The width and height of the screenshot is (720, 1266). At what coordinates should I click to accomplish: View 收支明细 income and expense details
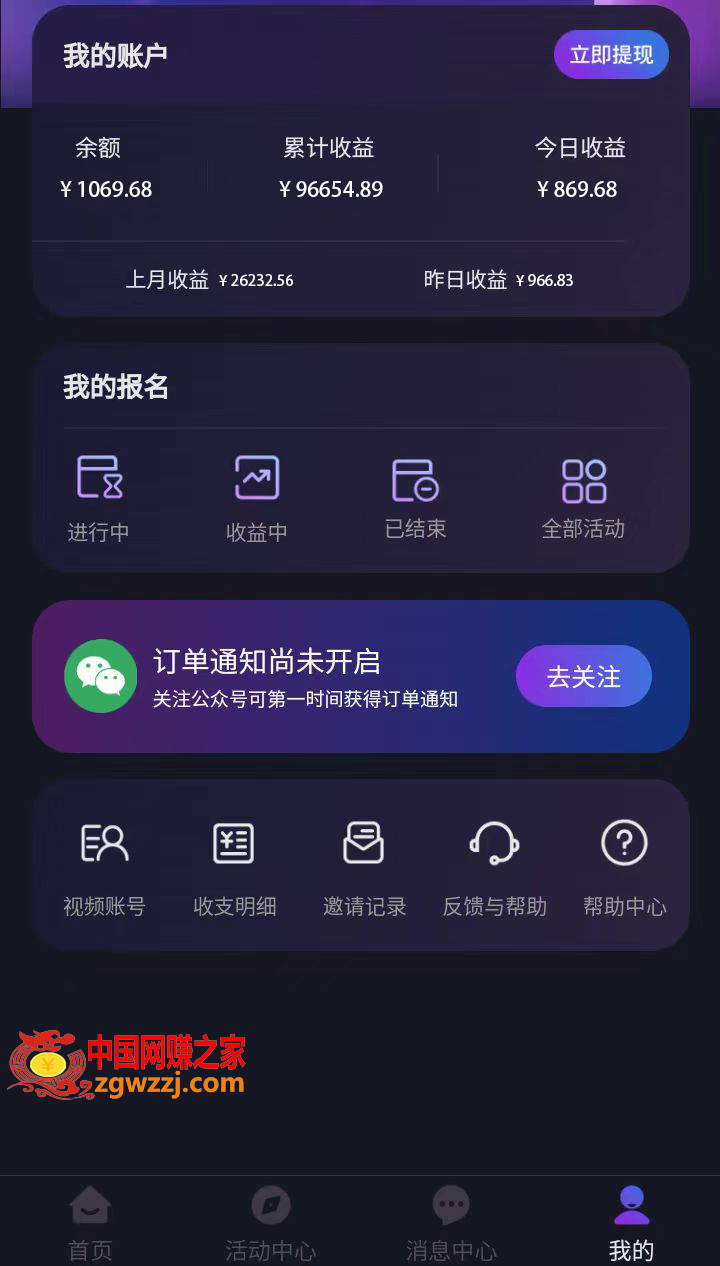click(234, 869)
